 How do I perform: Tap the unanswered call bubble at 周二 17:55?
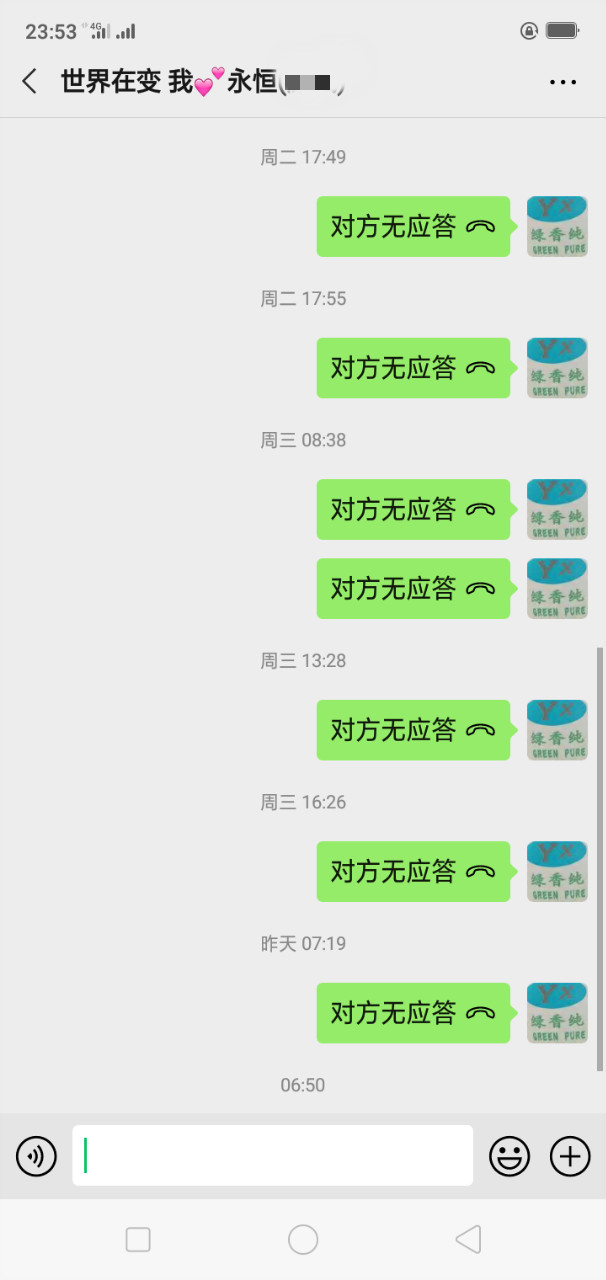click(x=413, y=368)
